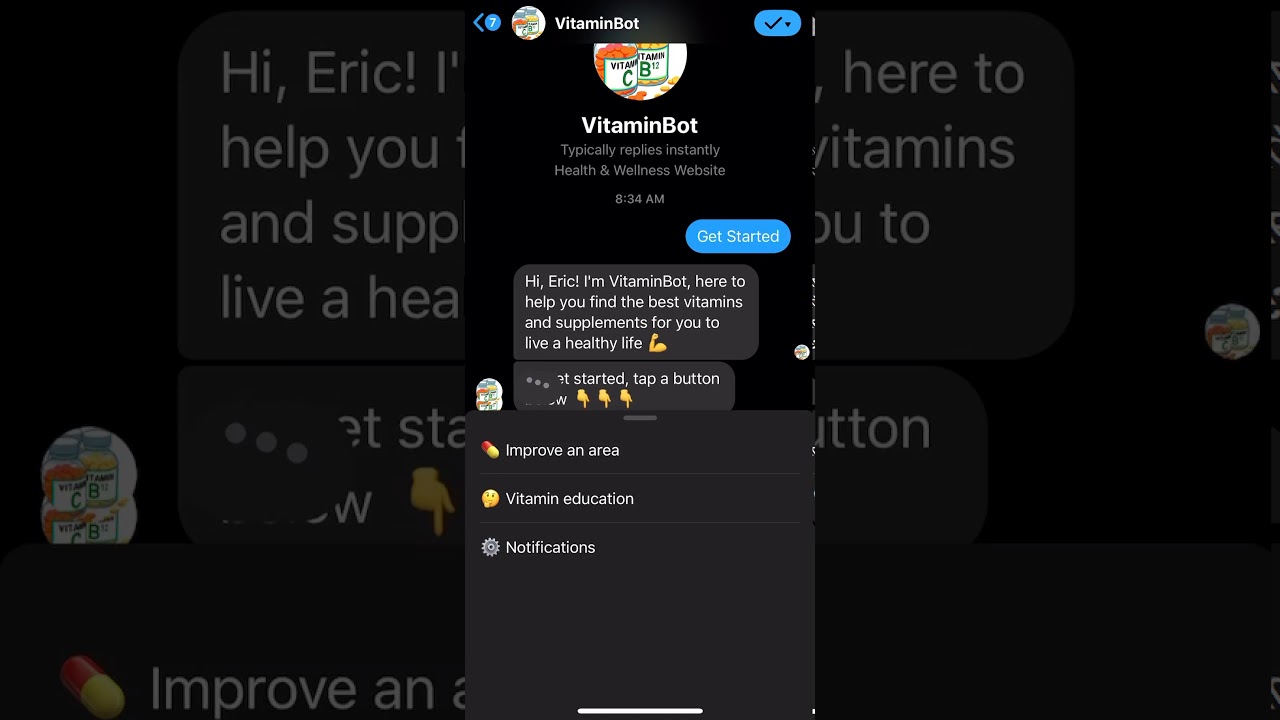Screen dimensions: 1280x720
Task: Open Notifications menu item
Action: (x=550, y=548)
